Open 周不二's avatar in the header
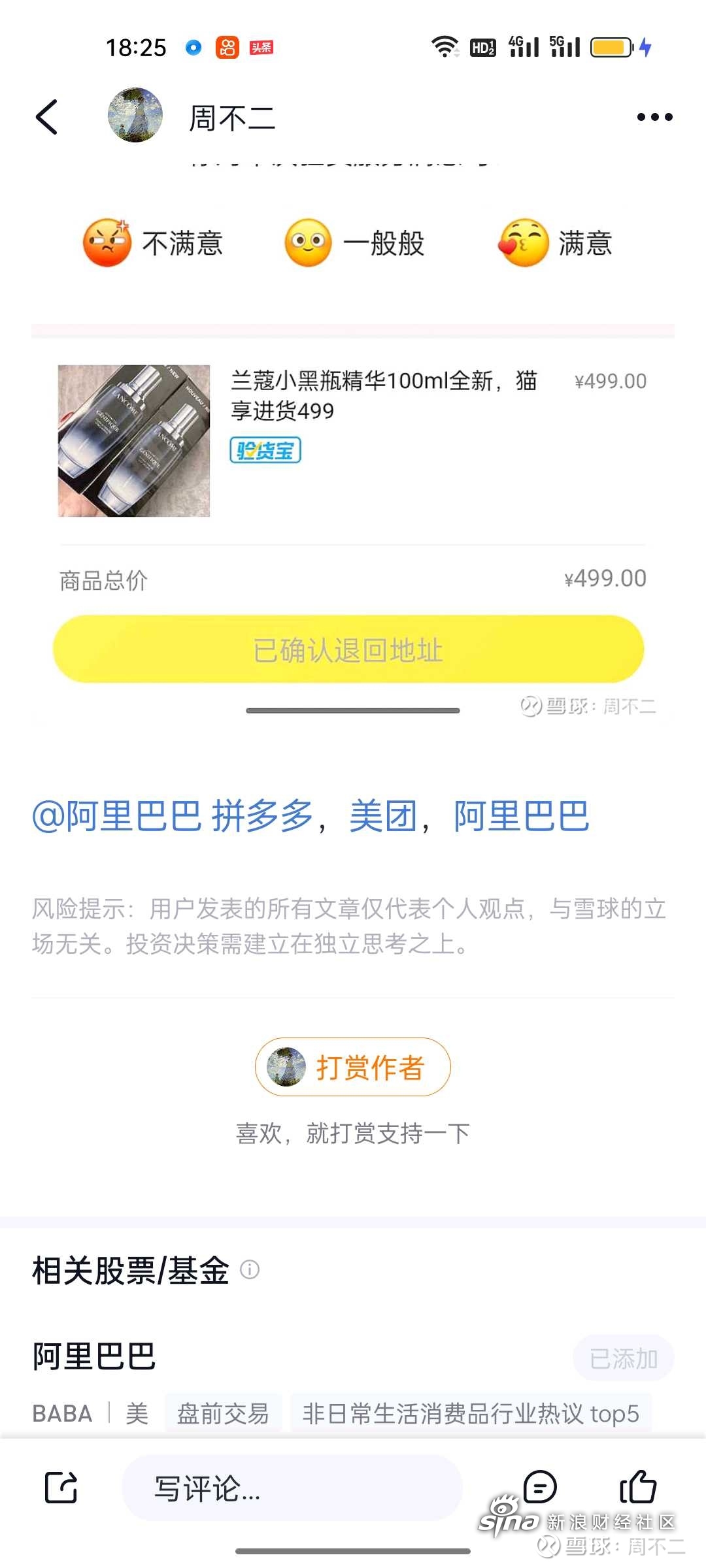Viewport: 706px width, 1568px height. click(x=135, y=116)
